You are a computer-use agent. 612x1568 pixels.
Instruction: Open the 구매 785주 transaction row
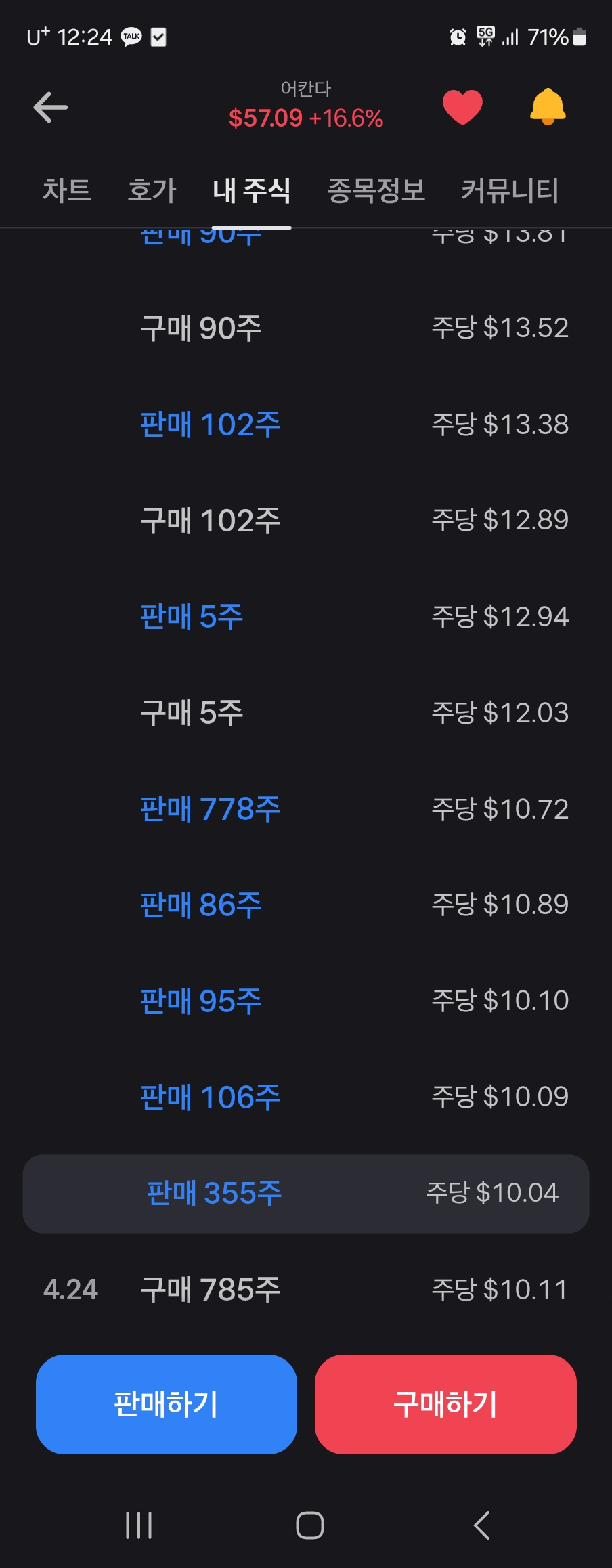pos(306,1290)
